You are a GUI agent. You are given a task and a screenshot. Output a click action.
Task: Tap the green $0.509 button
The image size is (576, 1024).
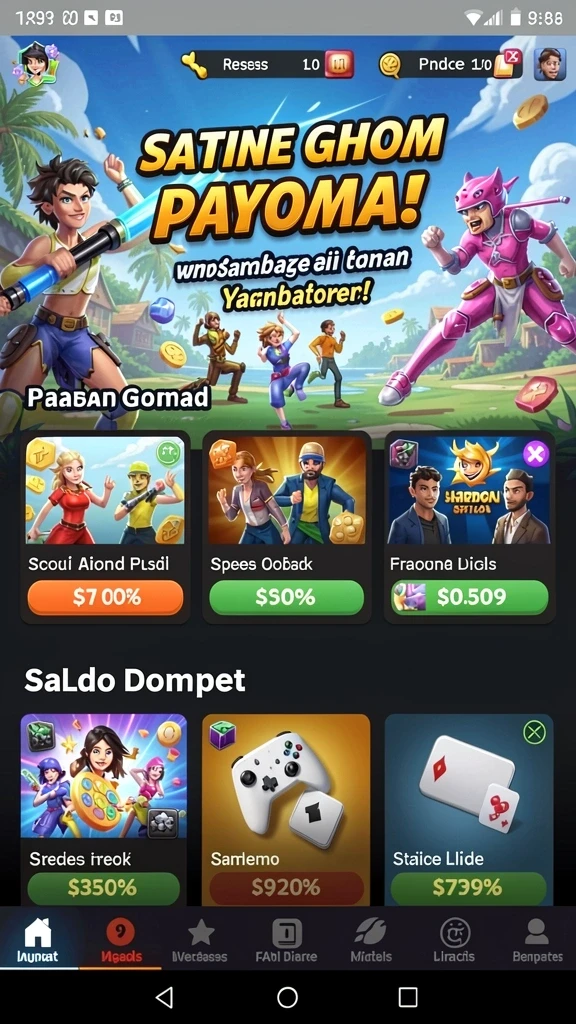coord(470,597)
